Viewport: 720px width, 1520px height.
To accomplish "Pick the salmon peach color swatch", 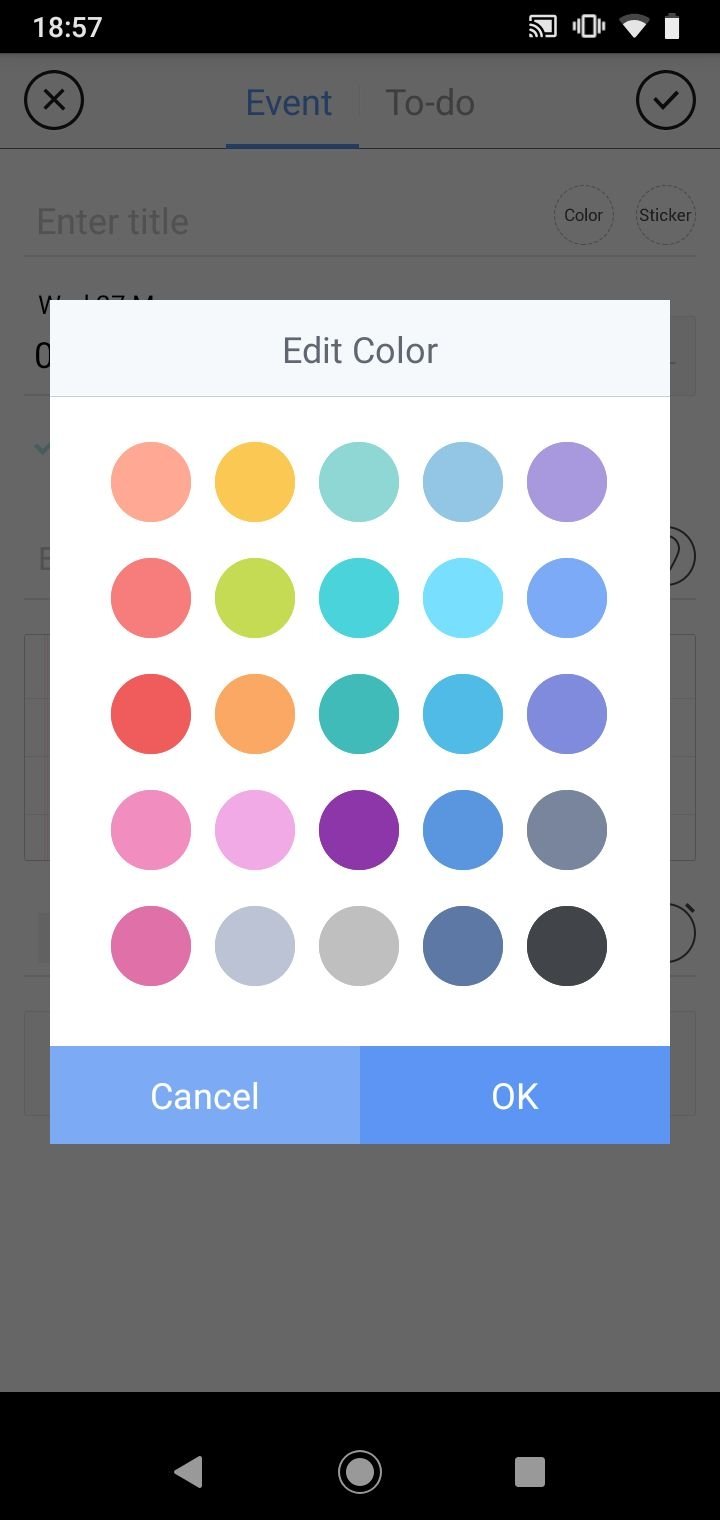I will pos(151,482).
